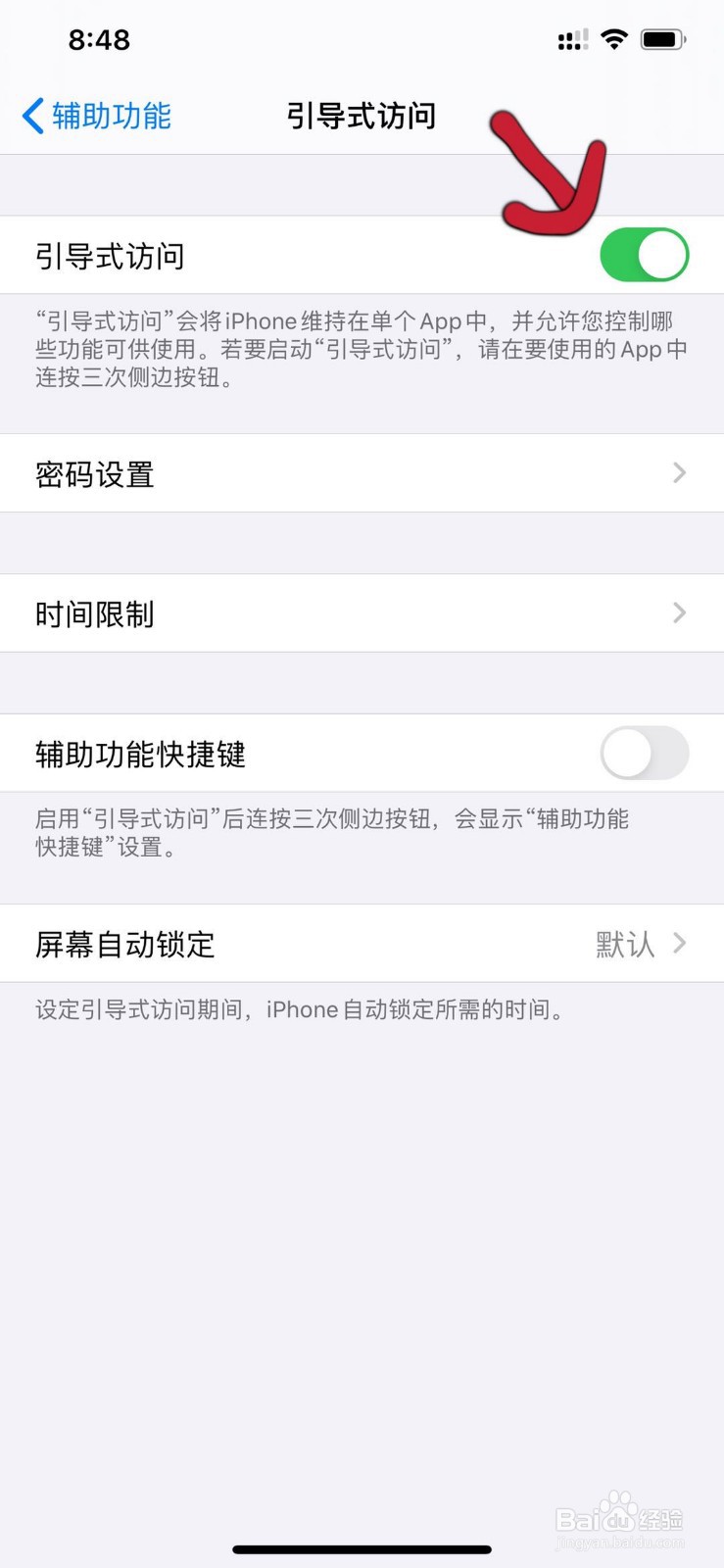The width and height of the screenshot is (724, 1568).
Task: Tap the chevron beside 密码设置
Action: 679,473
